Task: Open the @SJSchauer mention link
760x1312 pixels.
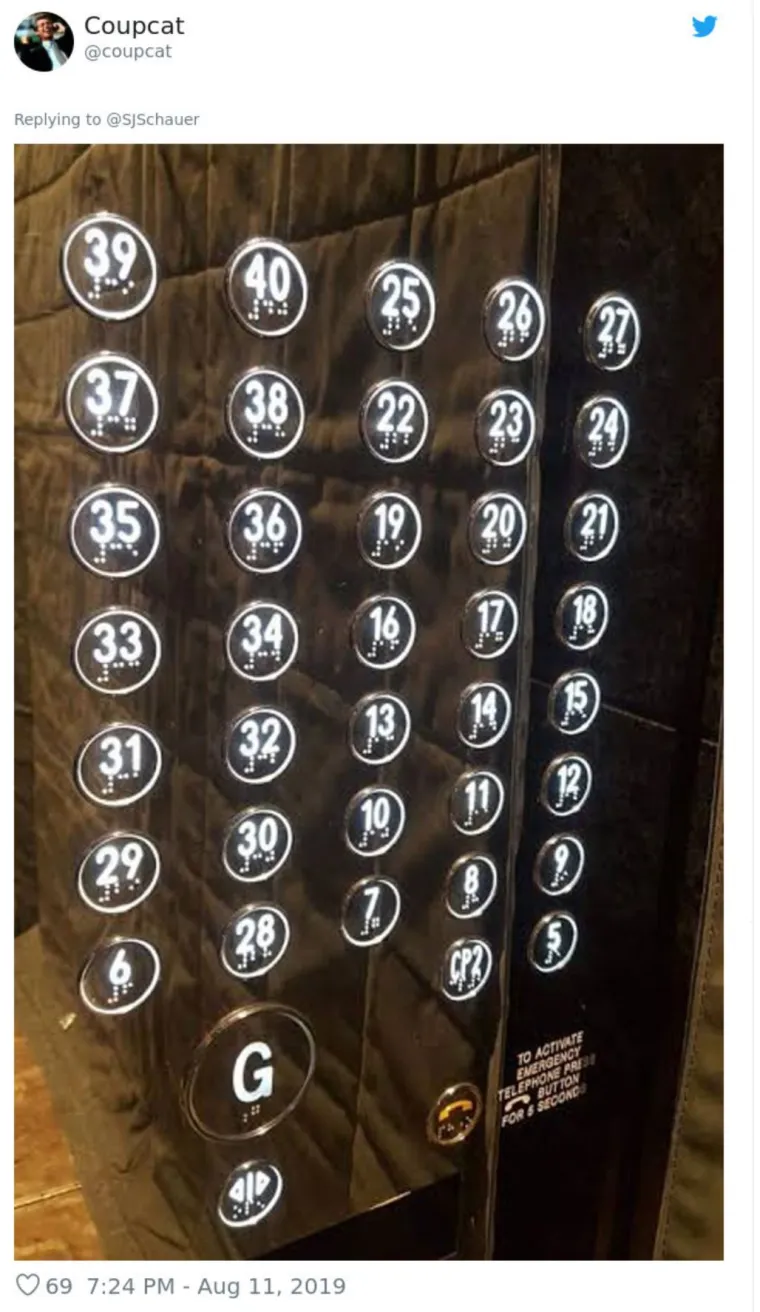Action: click(x=158, y=119)
